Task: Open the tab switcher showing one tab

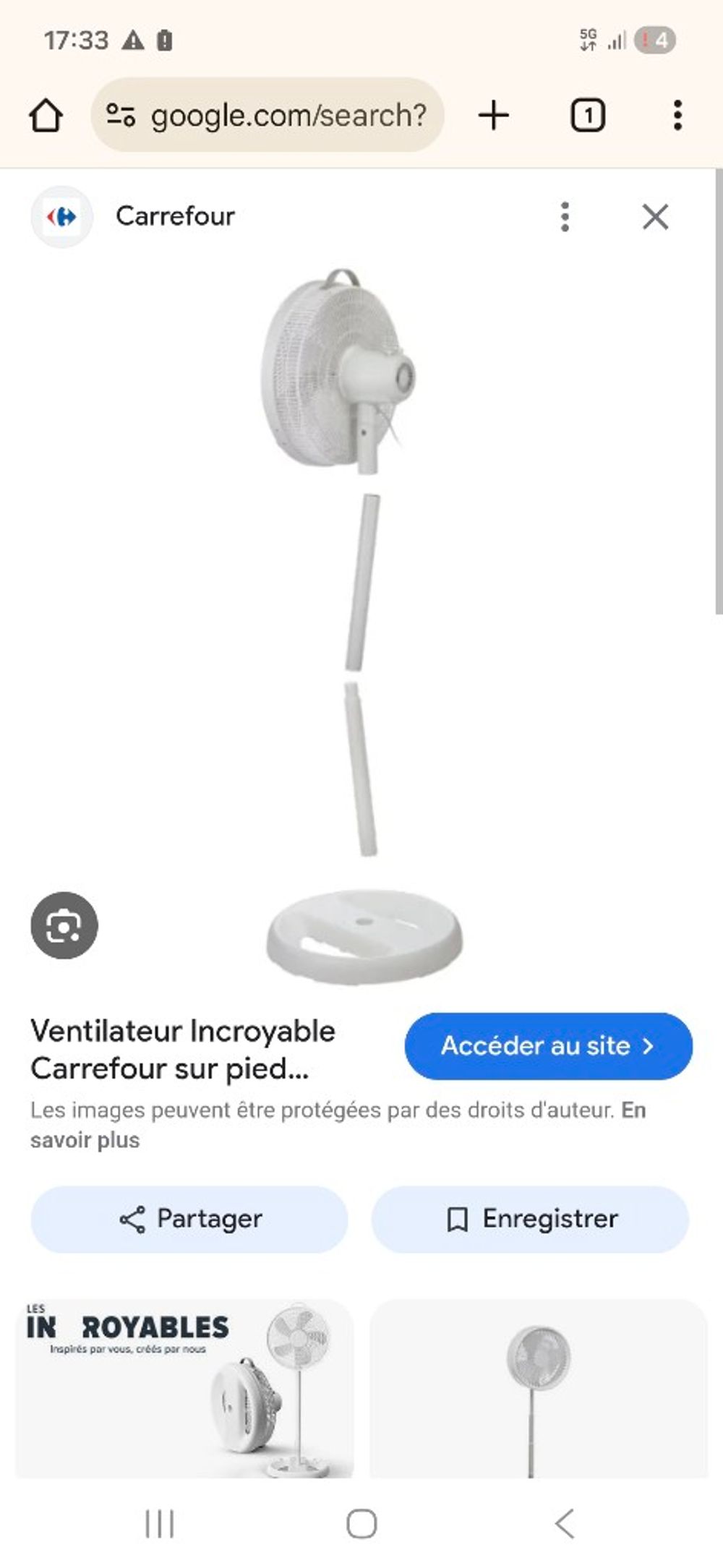Action: [x=587, y=115]
